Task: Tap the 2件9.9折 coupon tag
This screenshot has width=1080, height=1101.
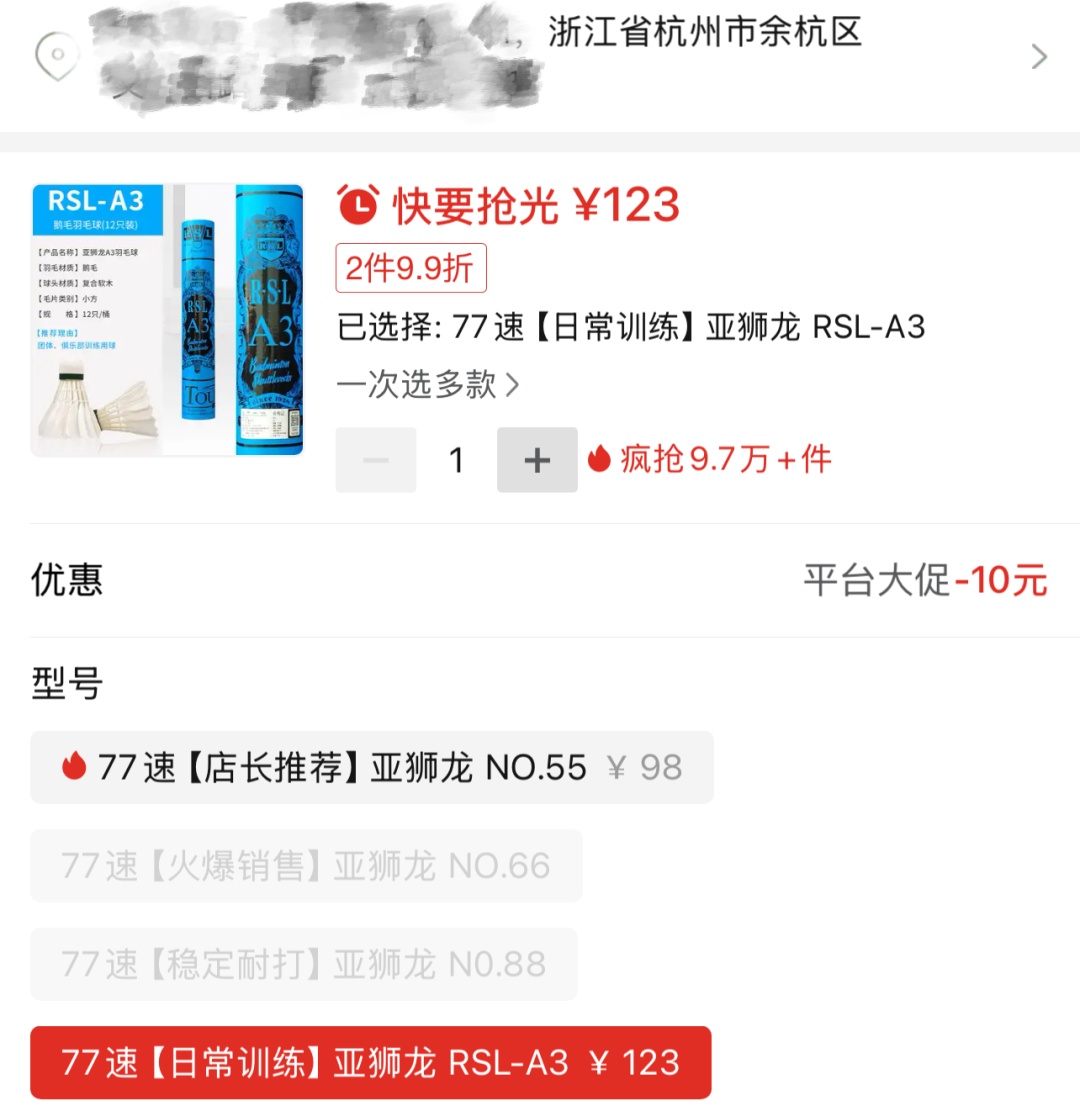Action: [x=410, y=267]
